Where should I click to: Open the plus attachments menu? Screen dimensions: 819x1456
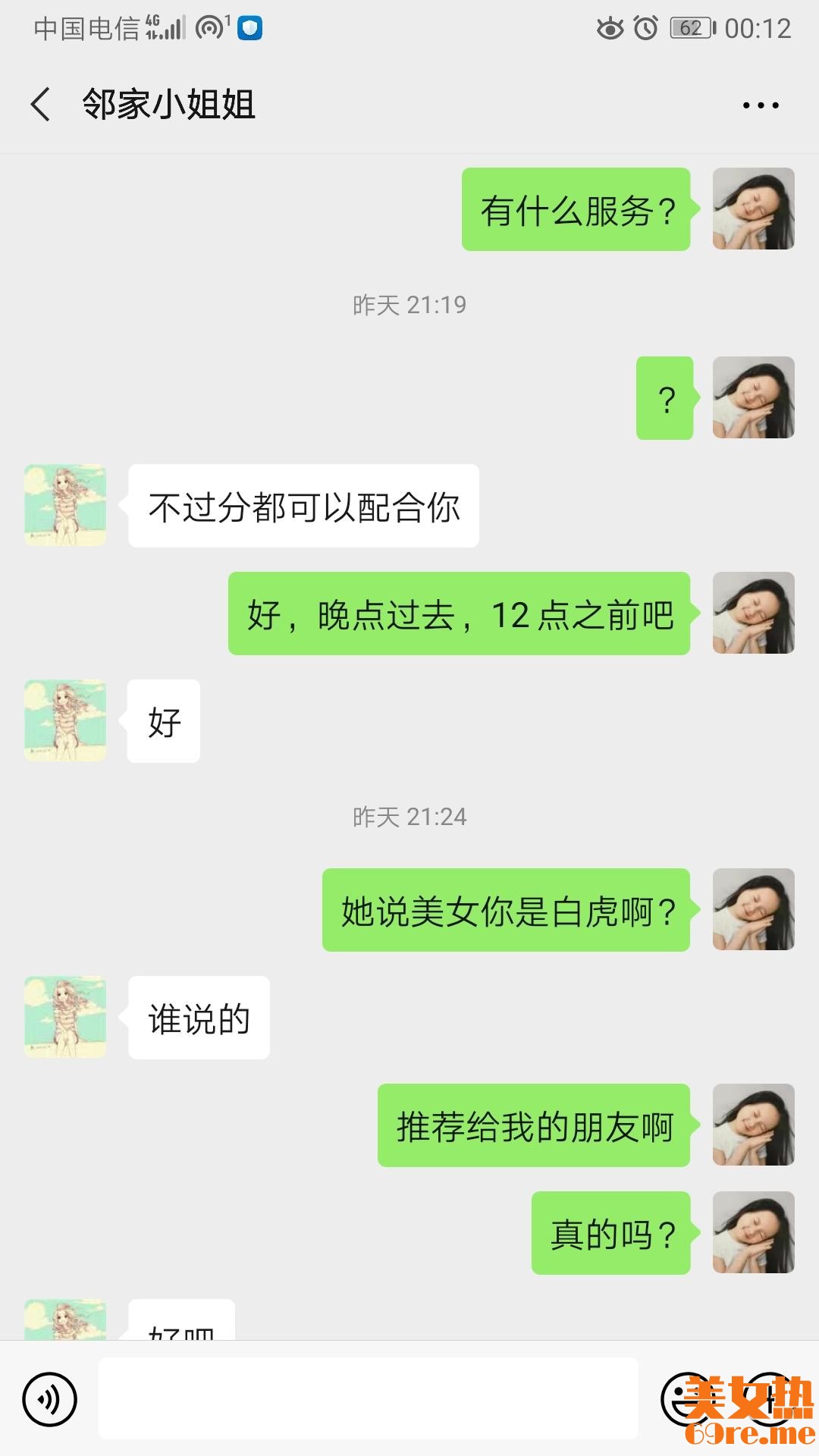coord(768,1399)
